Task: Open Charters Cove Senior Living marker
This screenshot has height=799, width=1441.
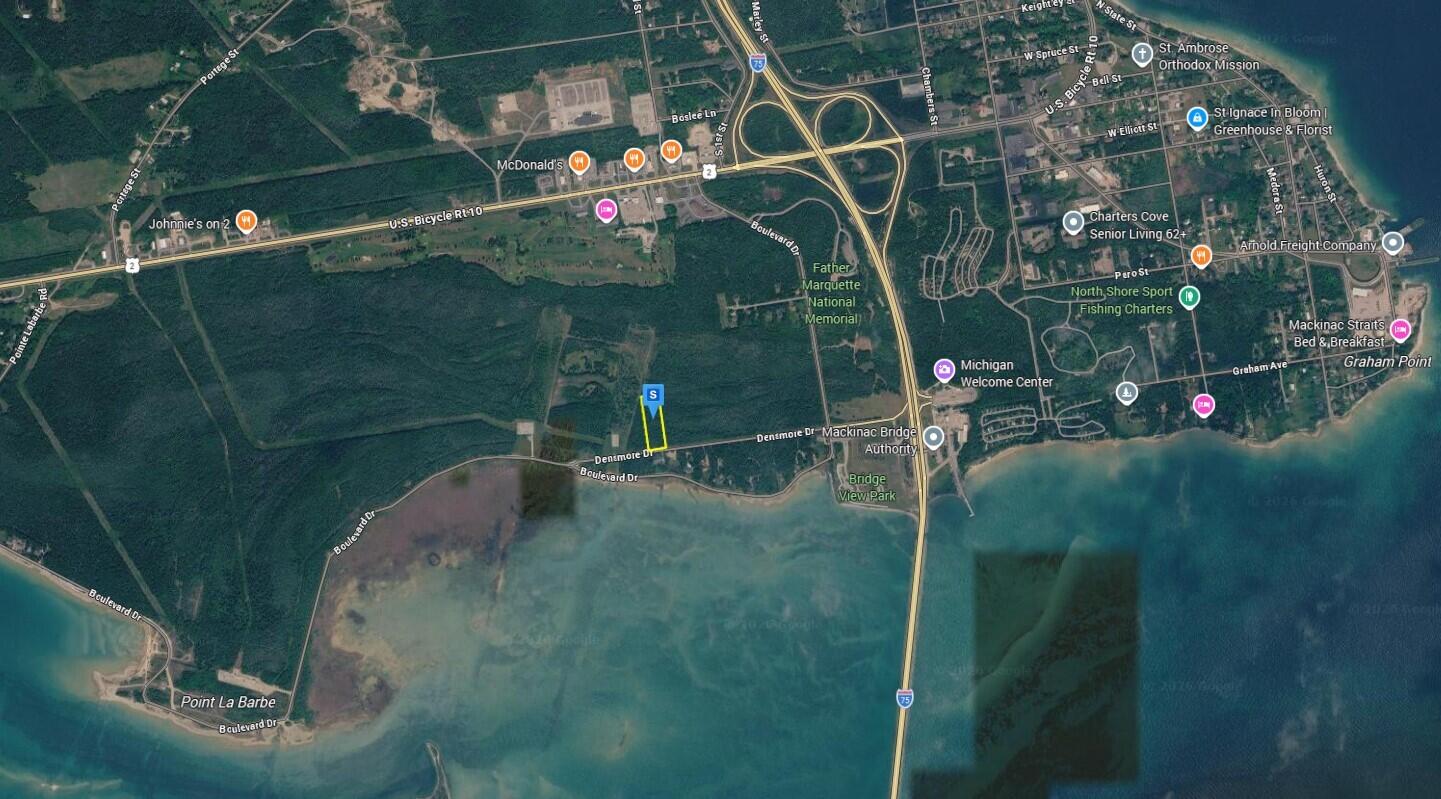Action: pyautogui.click(x=1073, y=222)
